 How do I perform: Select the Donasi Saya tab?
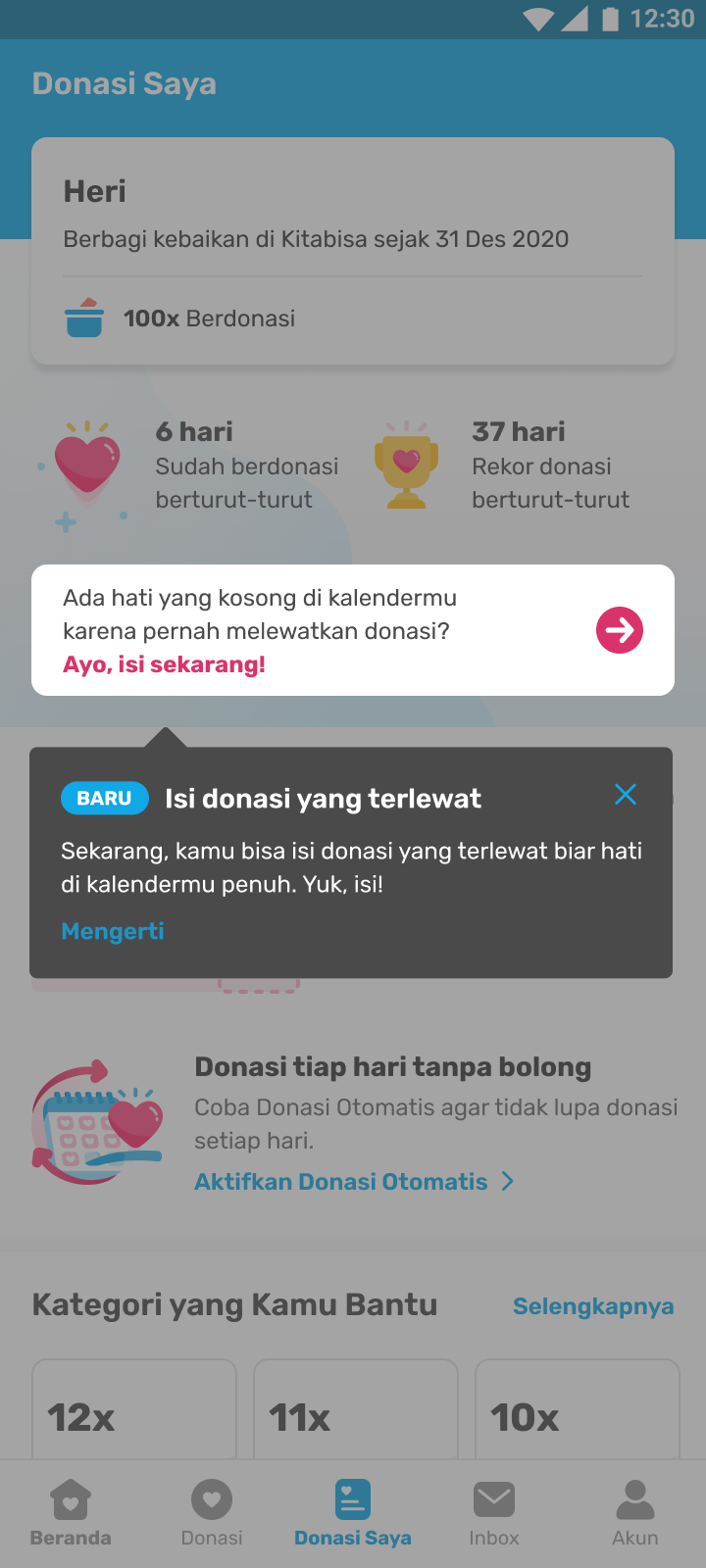tap(353, 1513)
